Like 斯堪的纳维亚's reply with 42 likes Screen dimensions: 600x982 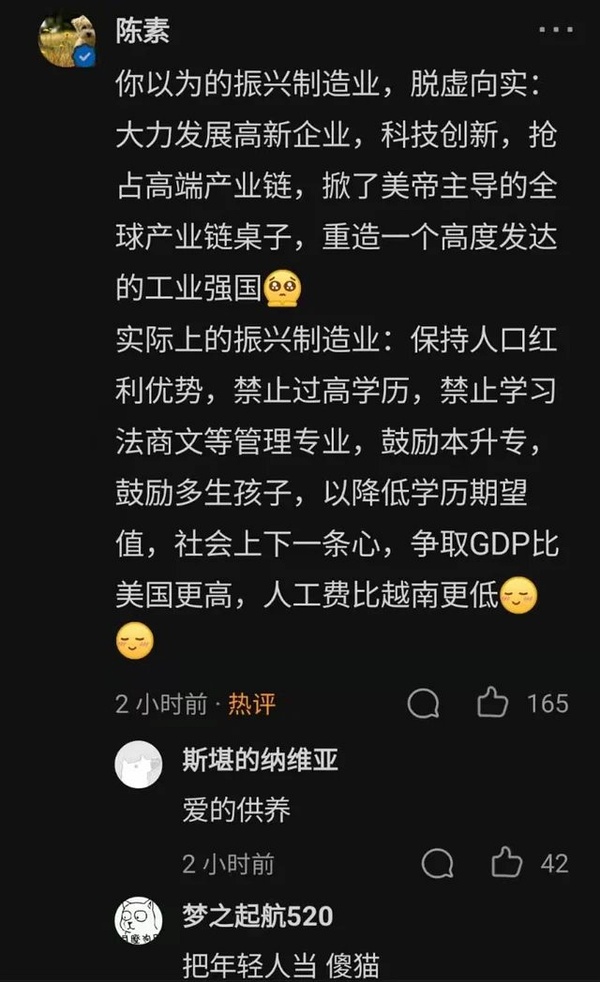(x=507, y=862)
